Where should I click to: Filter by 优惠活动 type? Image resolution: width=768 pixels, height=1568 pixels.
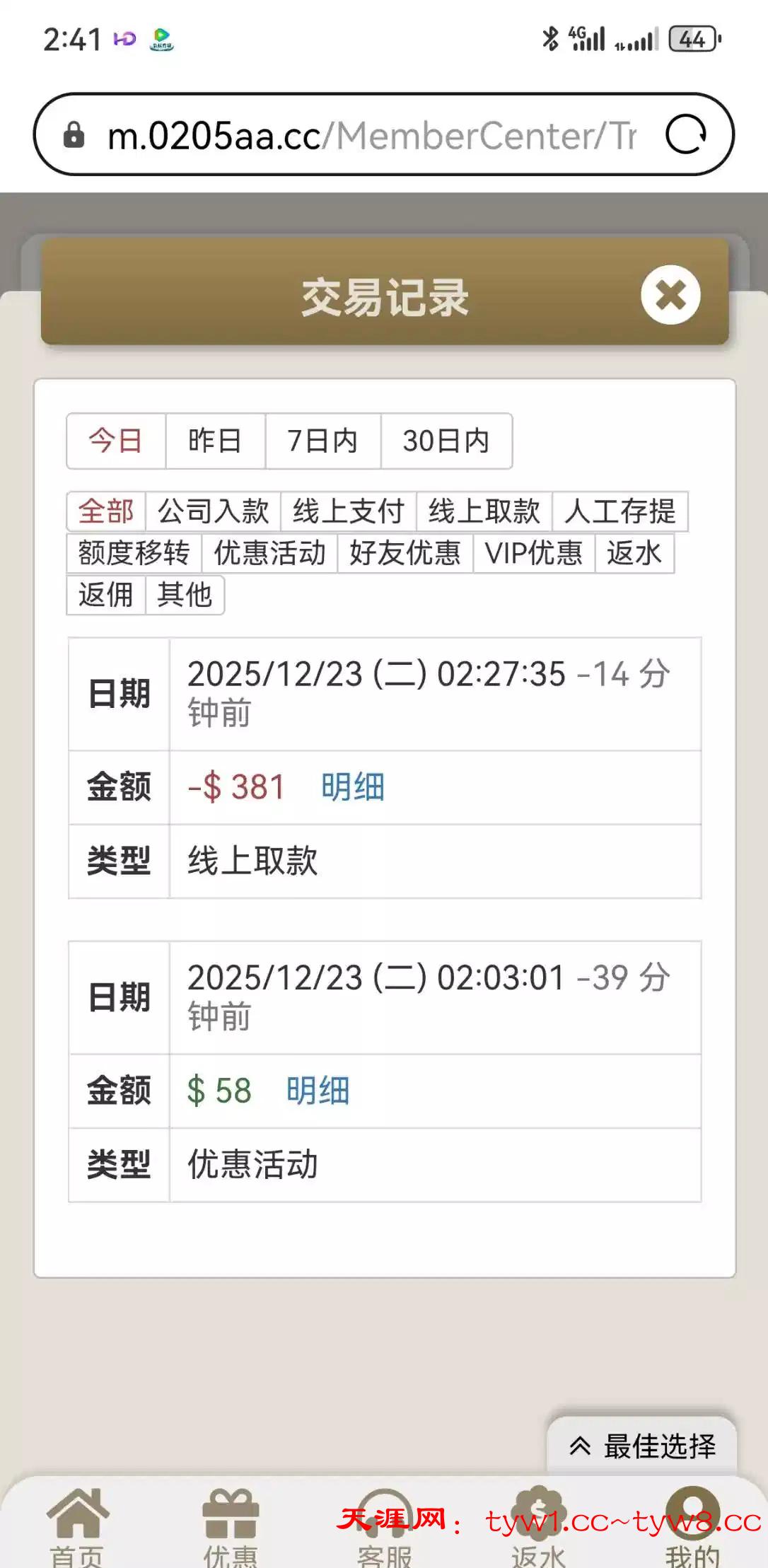(x=269, y=552)
